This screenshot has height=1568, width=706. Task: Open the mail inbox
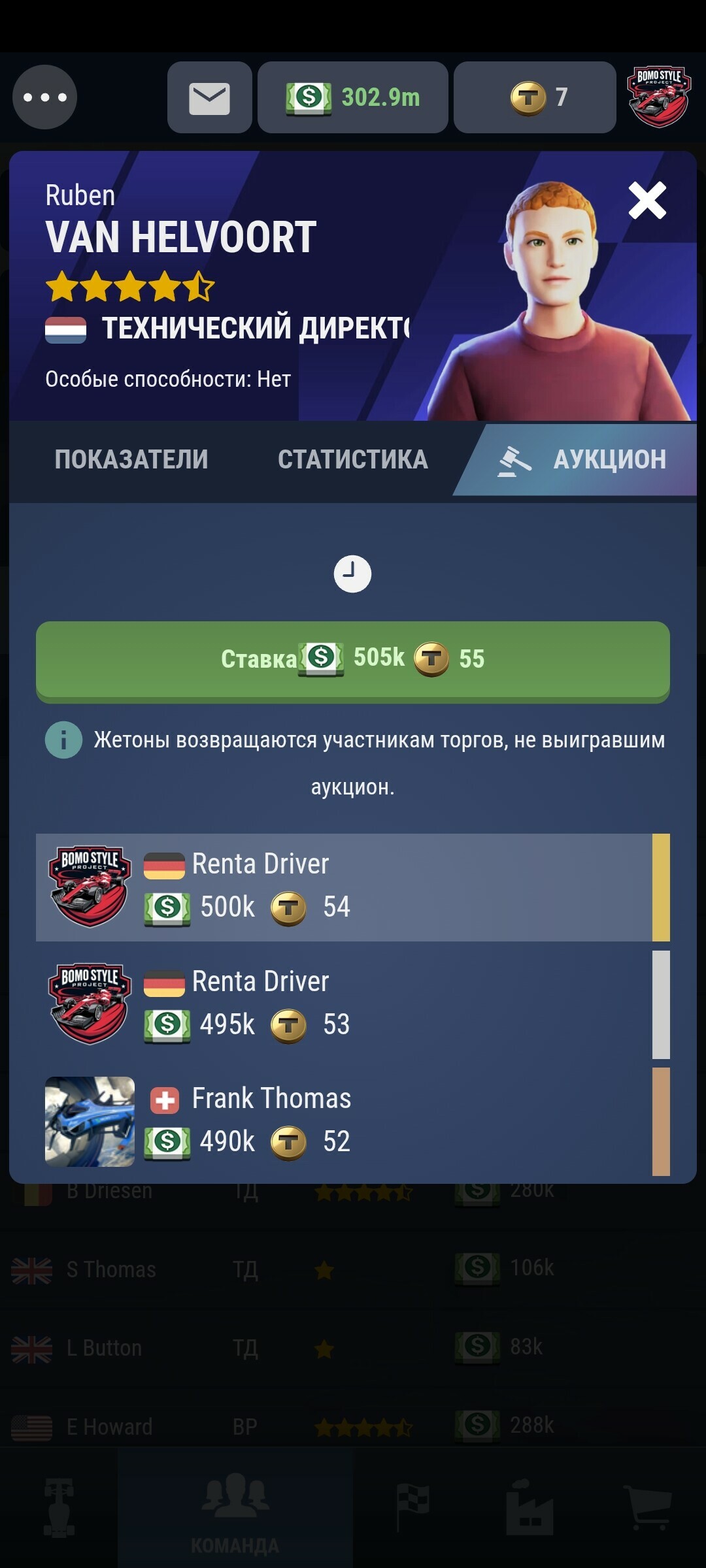click(x=209, y=97)
